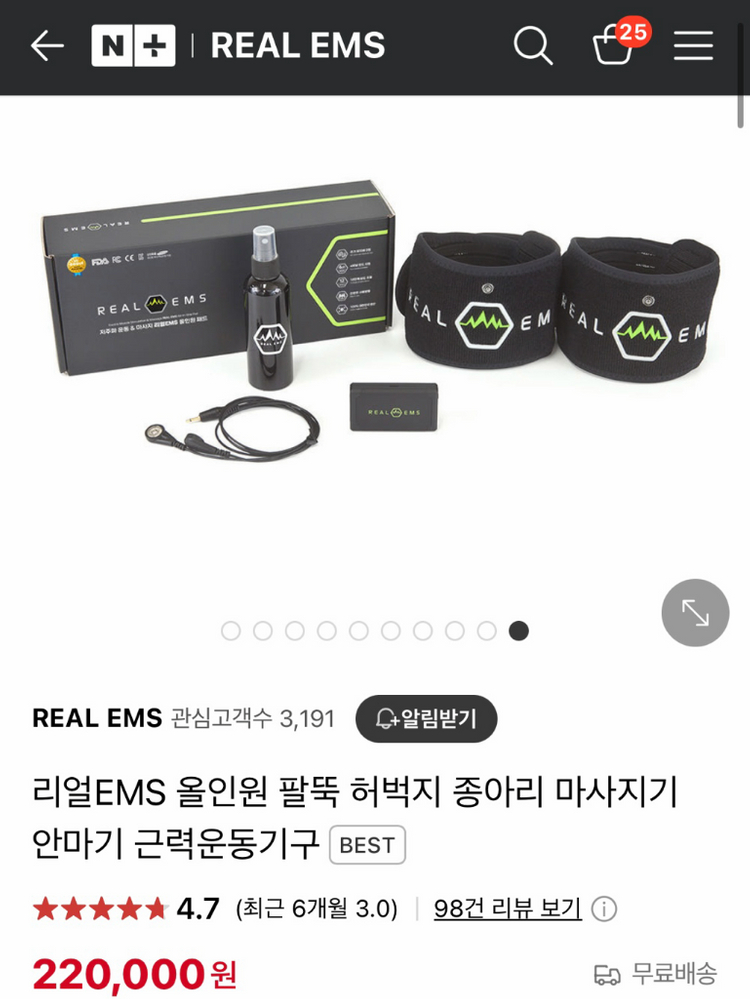The image size is (750, 999).
Task: Tap the back arrow to go back
Action: click(x=46, y=46)
